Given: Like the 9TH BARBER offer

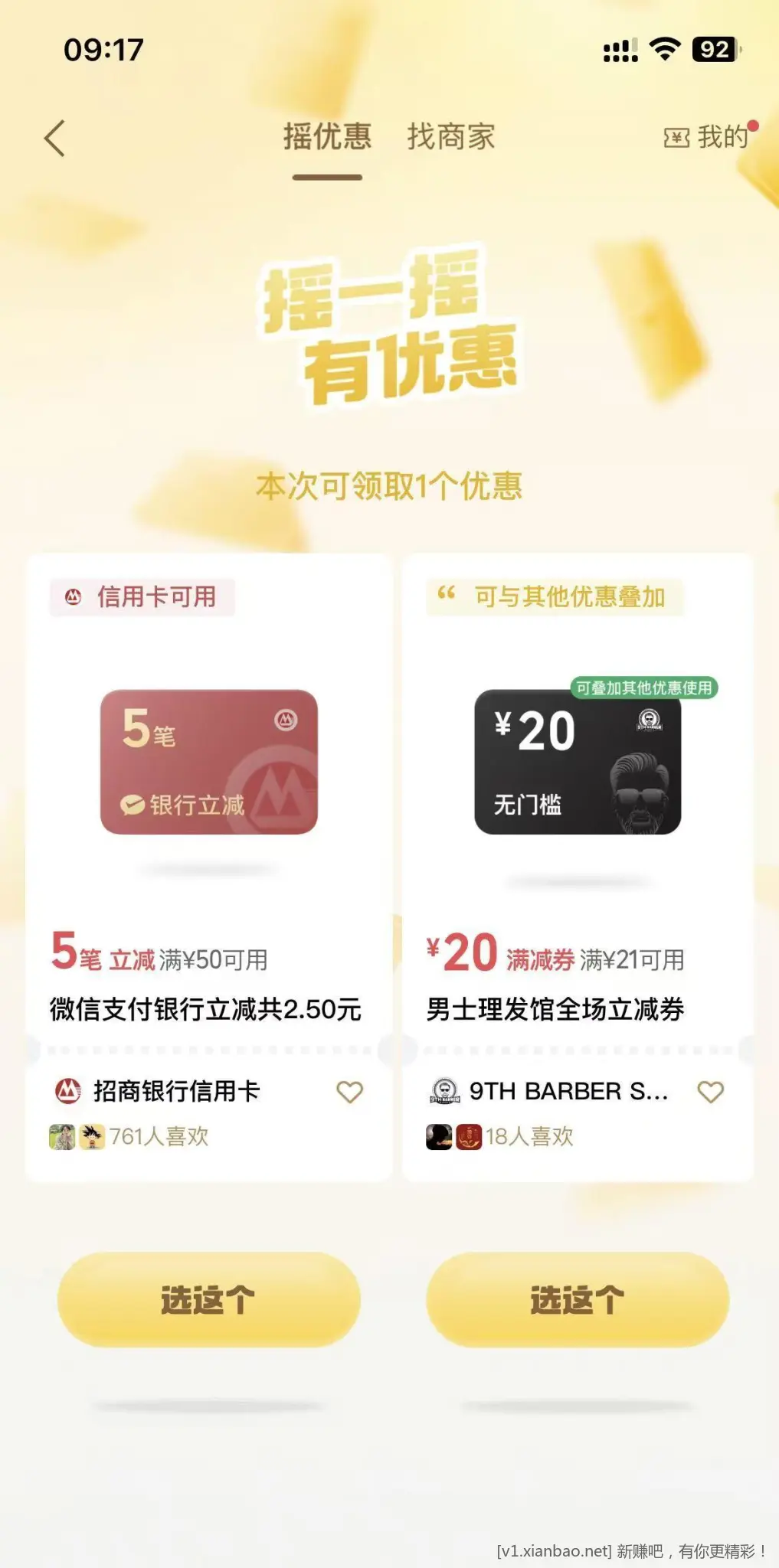Looking at the screenshot, I should 710,1092.
